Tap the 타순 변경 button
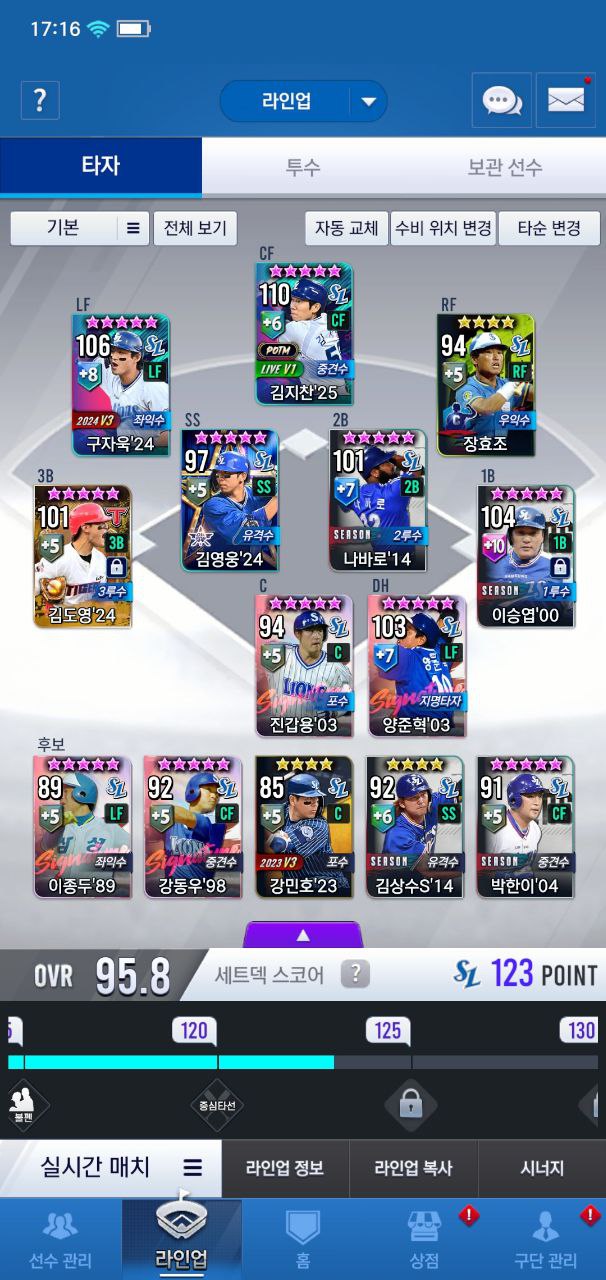Screen dimensions: 606x1280 tap(549, 228)
